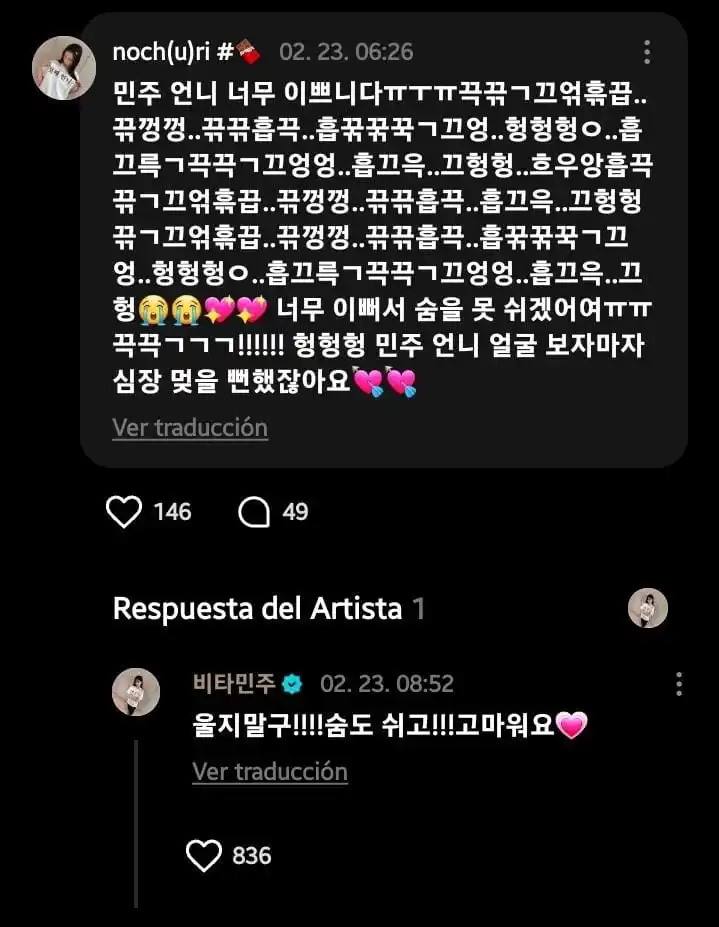The height and width of the screenshot is (927, 719).
Task: Tap Ver traducción under noch(u)ri's comment
Action: point(190,428)
